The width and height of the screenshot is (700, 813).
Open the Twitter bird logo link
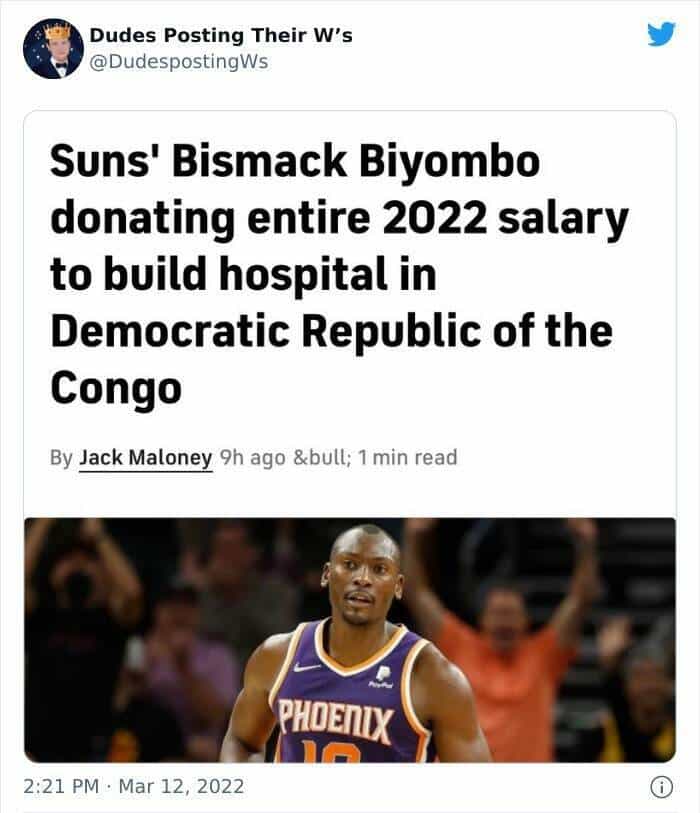(660, 34)
